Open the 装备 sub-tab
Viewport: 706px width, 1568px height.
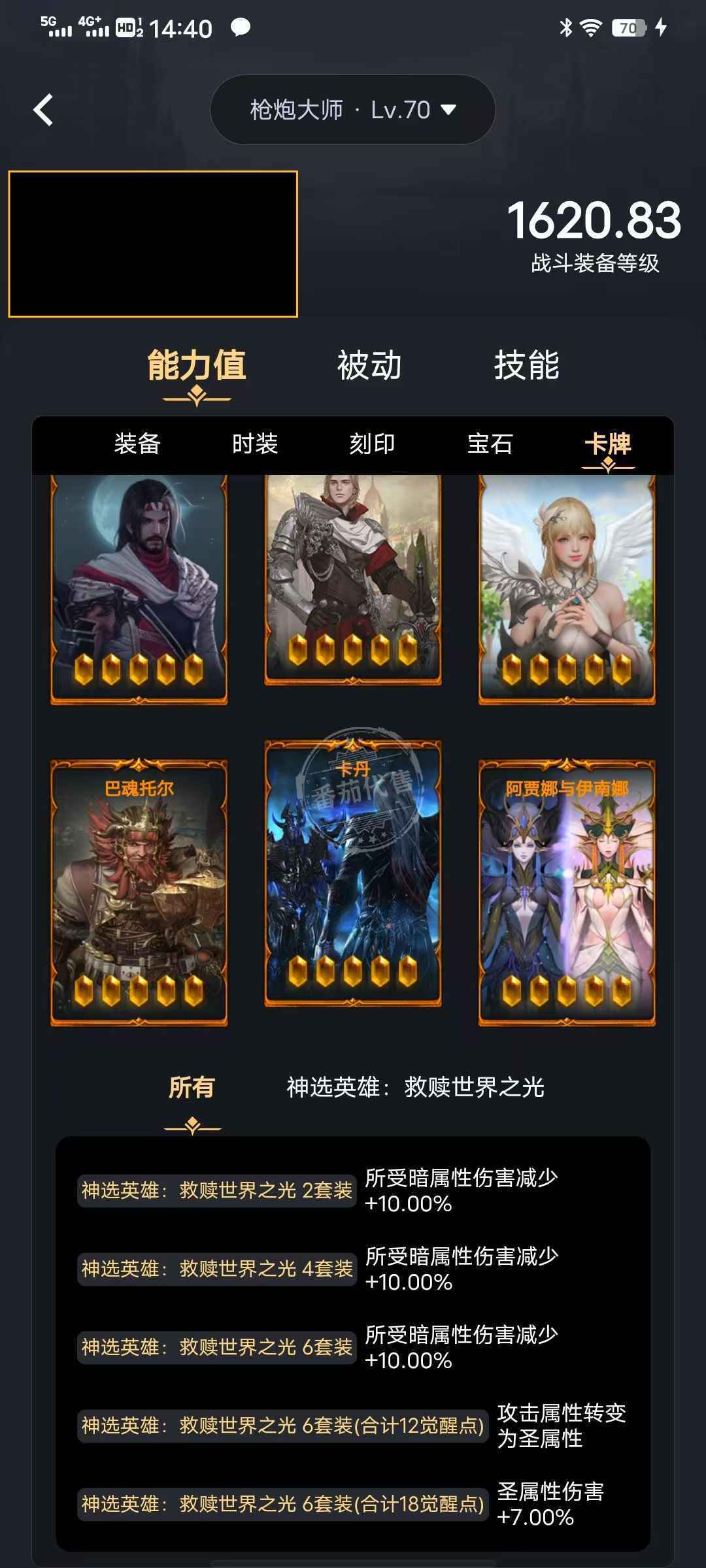click(x=137, y=444)
